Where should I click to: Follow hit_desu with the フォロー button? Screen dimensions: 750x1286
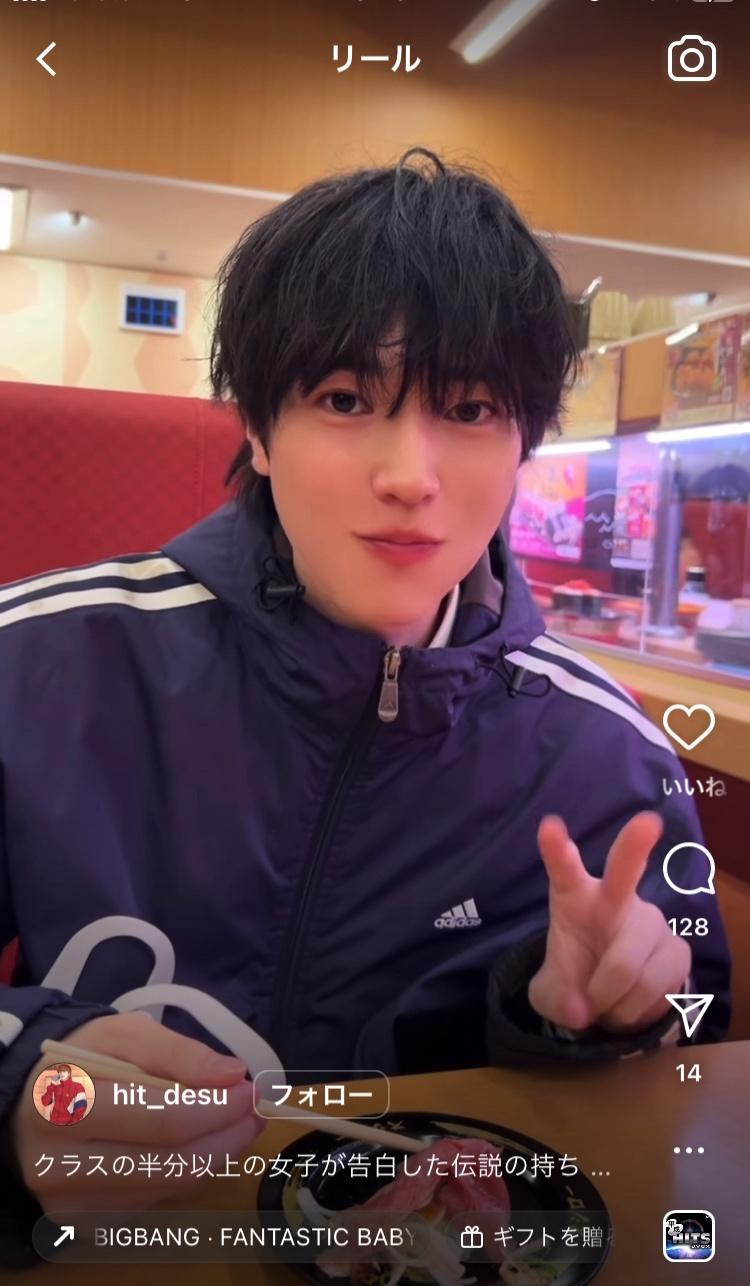pyautogui.click(x=321, y=1095)
